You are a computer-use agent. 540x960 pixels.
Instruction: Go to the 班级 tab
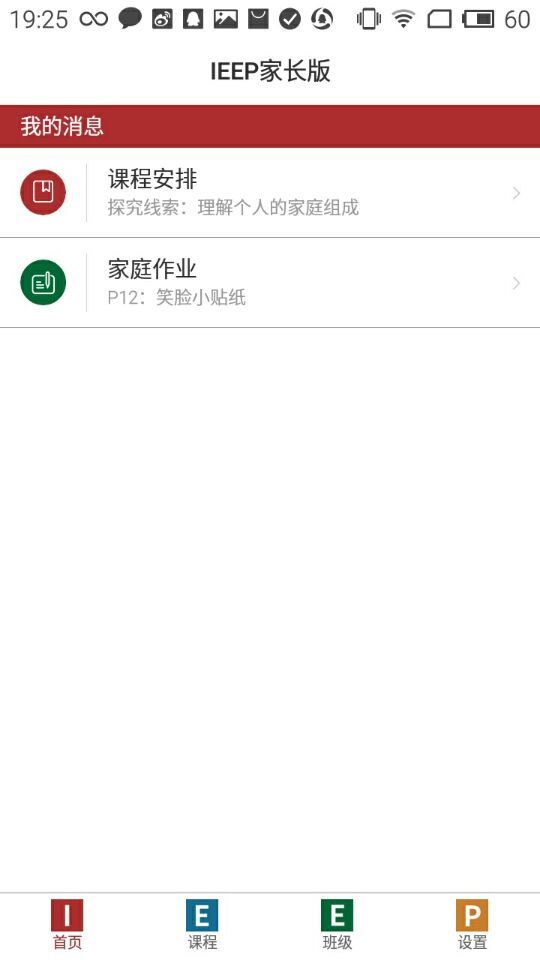[x=337, y=924]
